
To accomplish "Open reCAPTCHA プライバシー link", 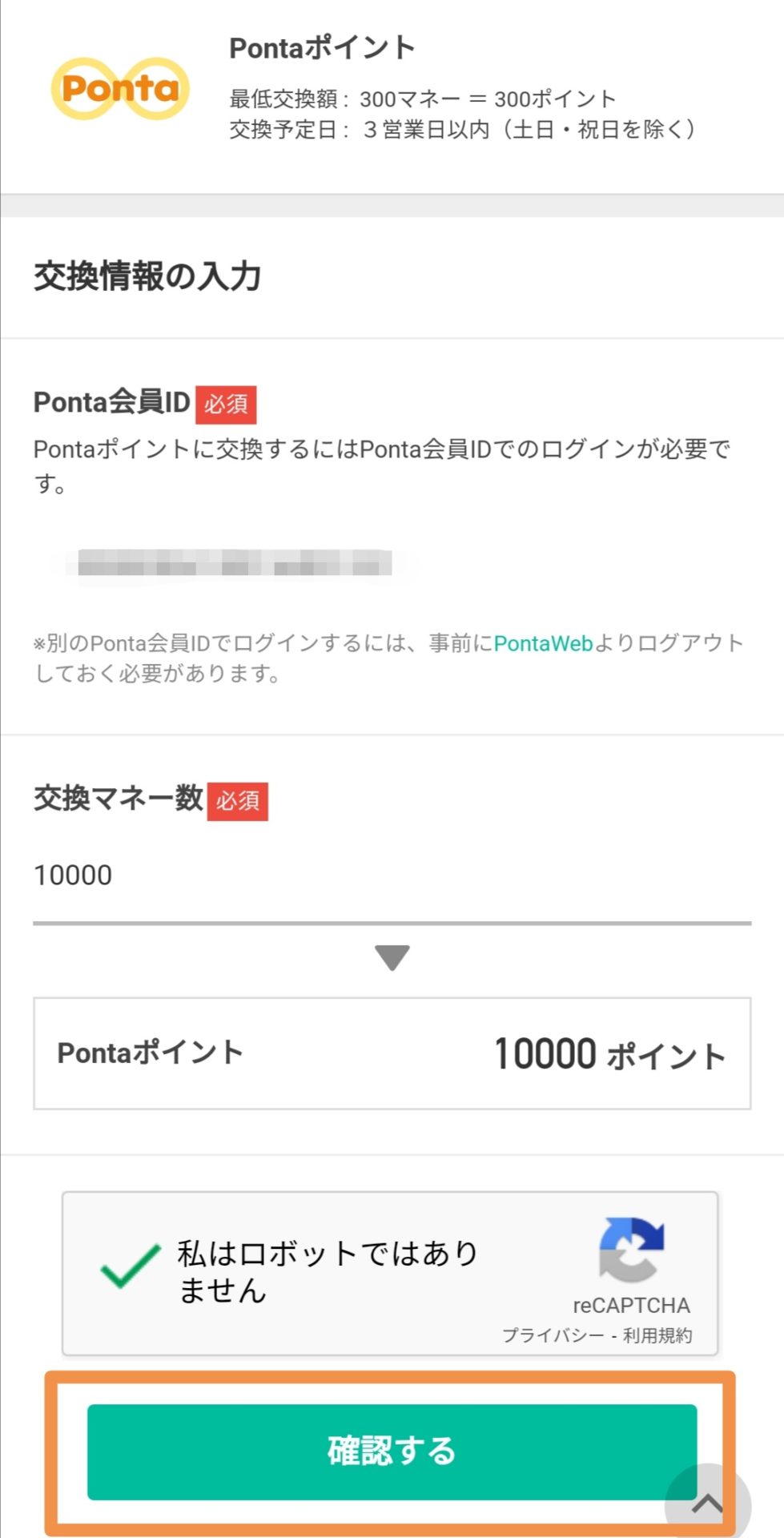I will point(553,1335).
